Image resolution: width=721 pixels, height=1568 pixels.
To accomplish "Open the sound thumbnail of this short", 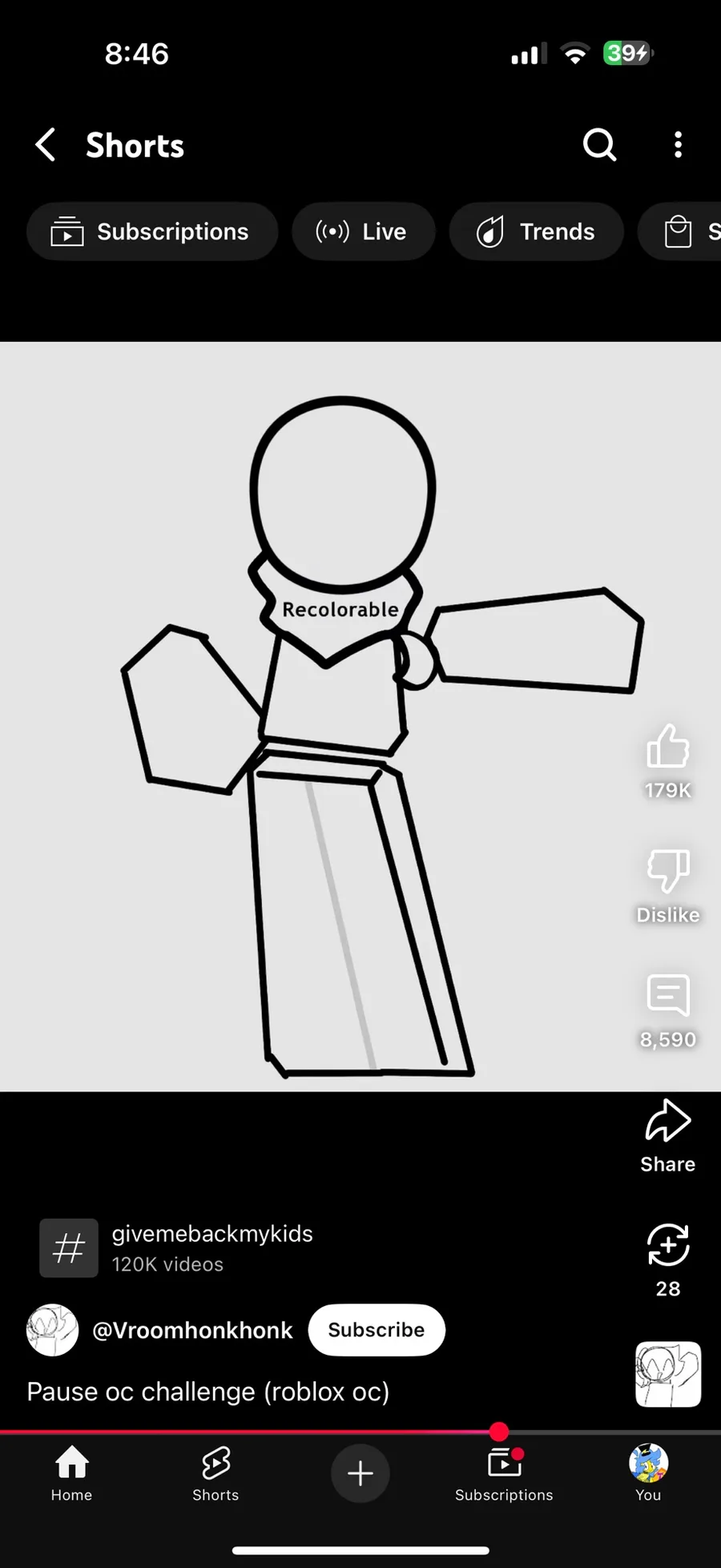I will [668, 1375].
